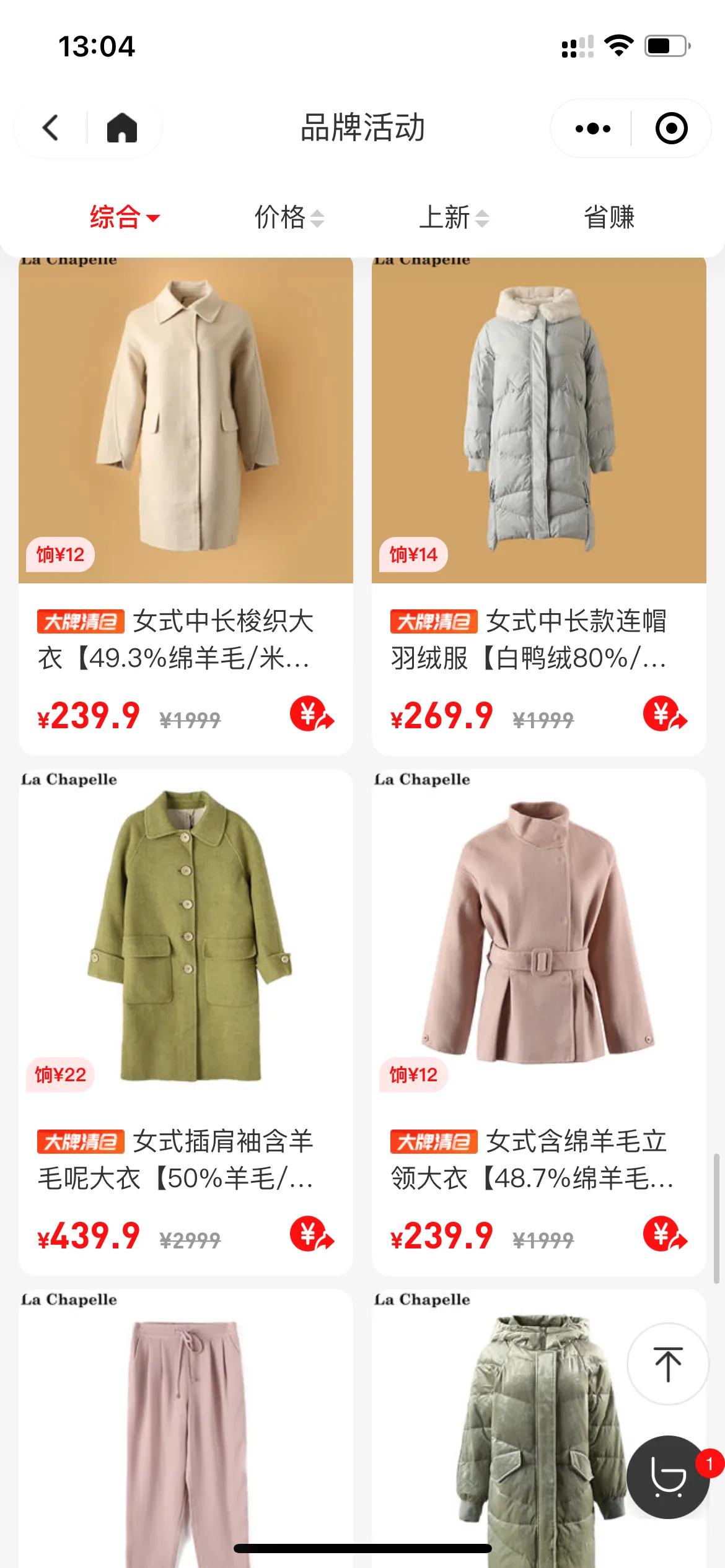Go back to the previous page
725x1568 pixels.
coord(51,128)
